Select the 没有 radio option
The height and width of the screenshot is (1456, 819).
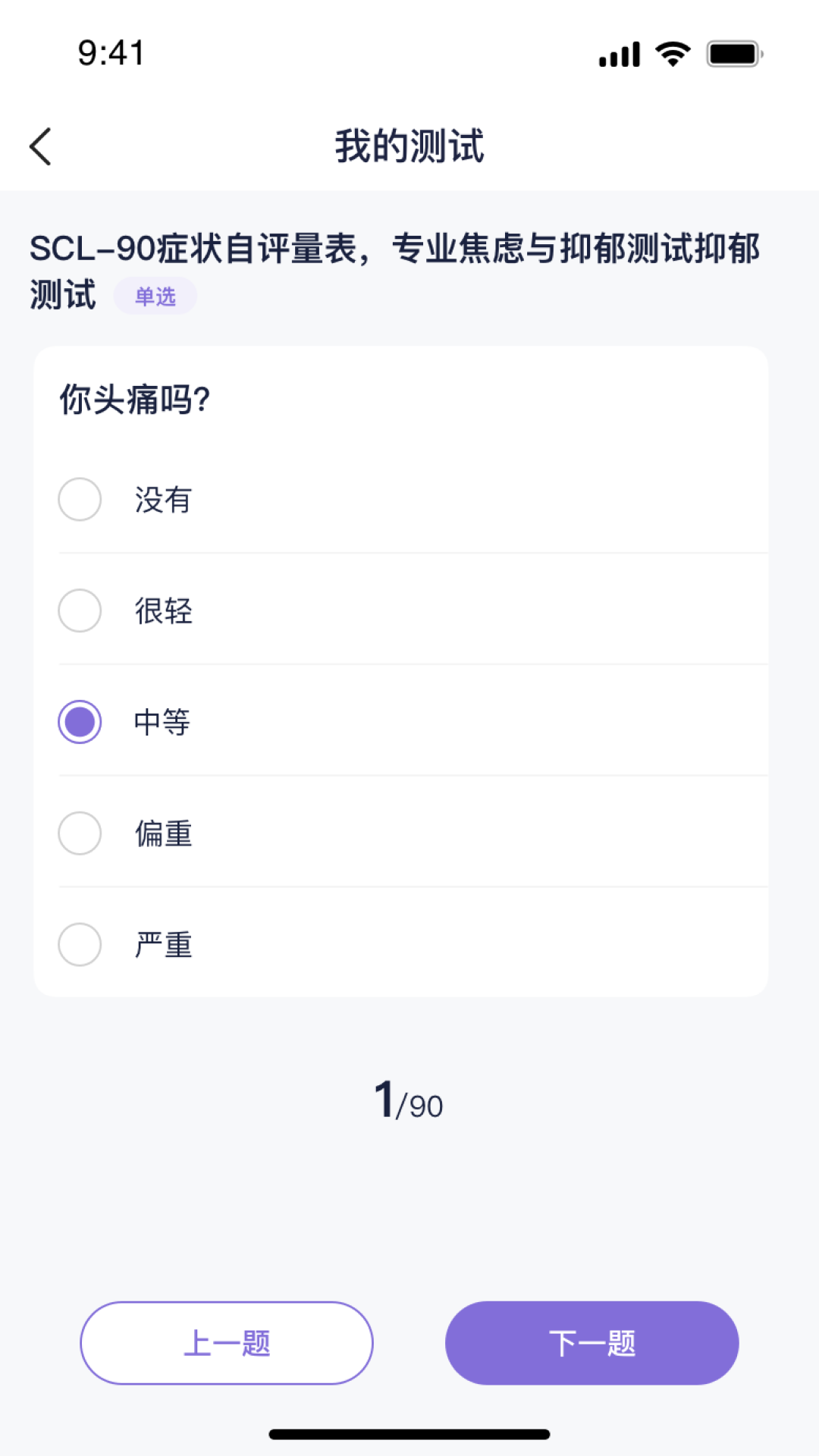point(79,499)
